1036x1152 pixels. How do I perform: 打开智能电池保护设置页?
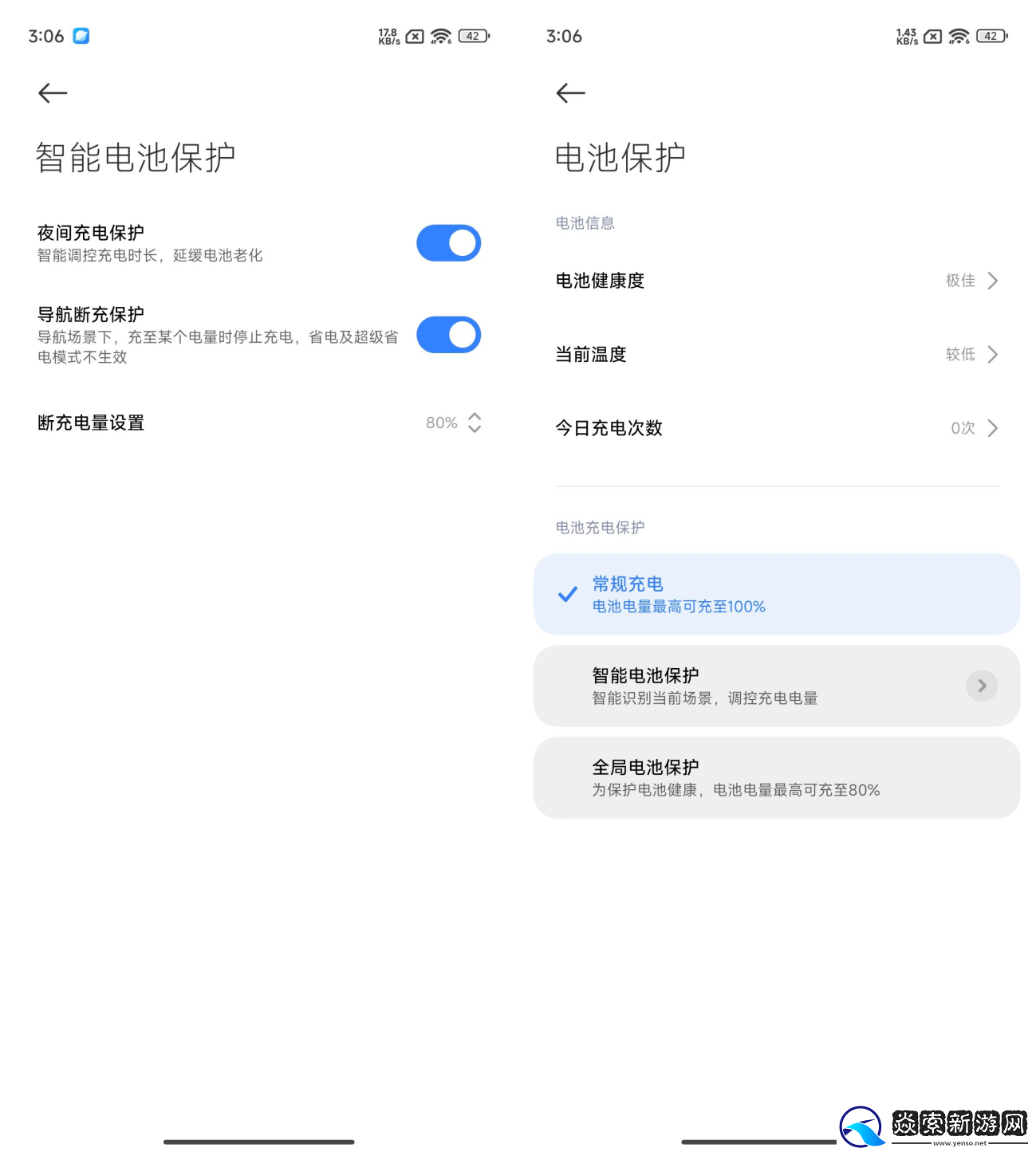(777, 686)
